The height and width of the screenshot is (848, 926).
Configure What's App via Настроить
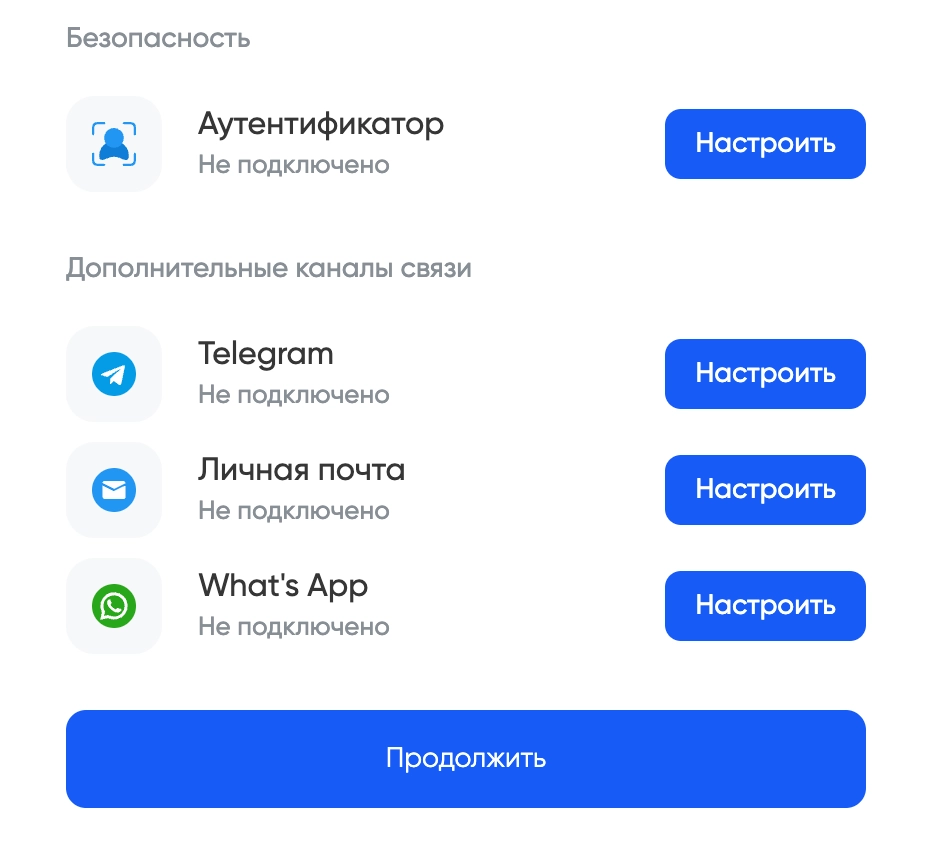[765, 606]
